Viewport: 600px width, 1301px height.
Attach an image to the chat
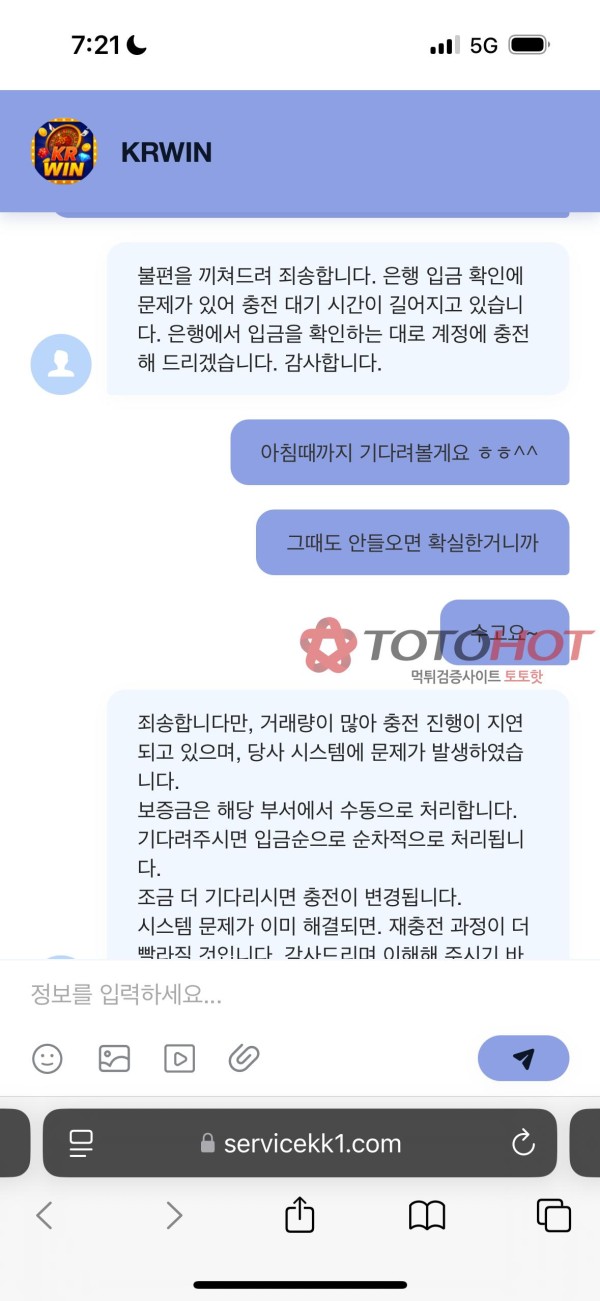click(x=114, y=1058)
